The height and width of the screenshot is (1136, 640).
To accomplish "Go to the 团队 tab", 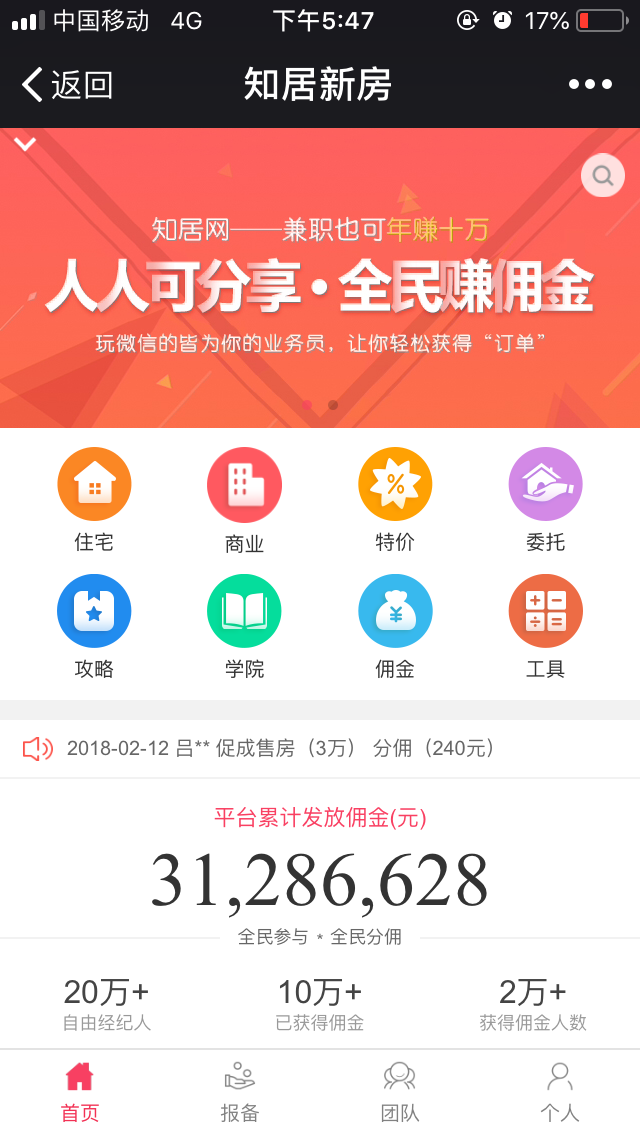I will pos(400,1092).
